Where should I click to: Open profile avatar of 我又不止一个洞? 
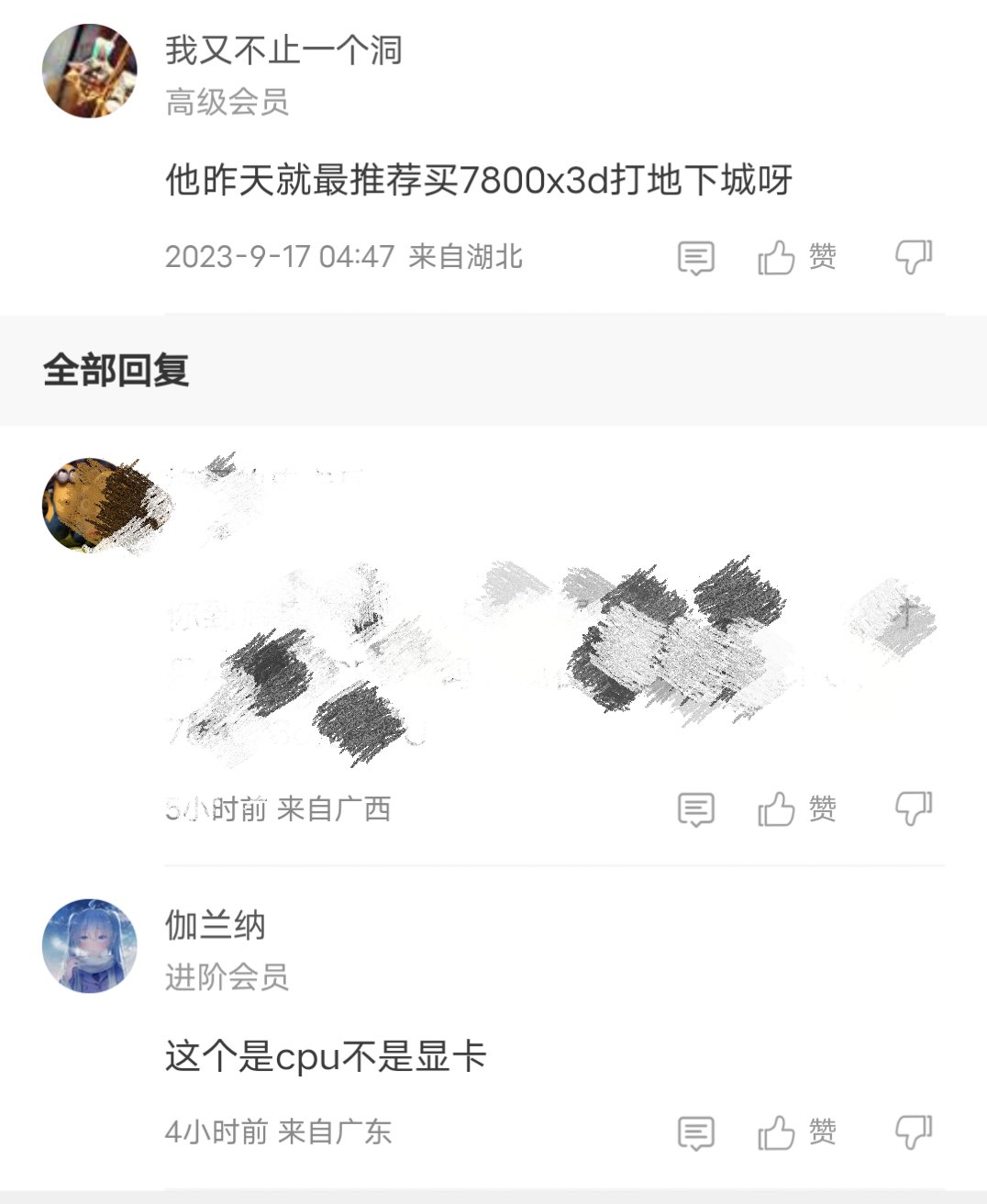click(x=90, y=72)
